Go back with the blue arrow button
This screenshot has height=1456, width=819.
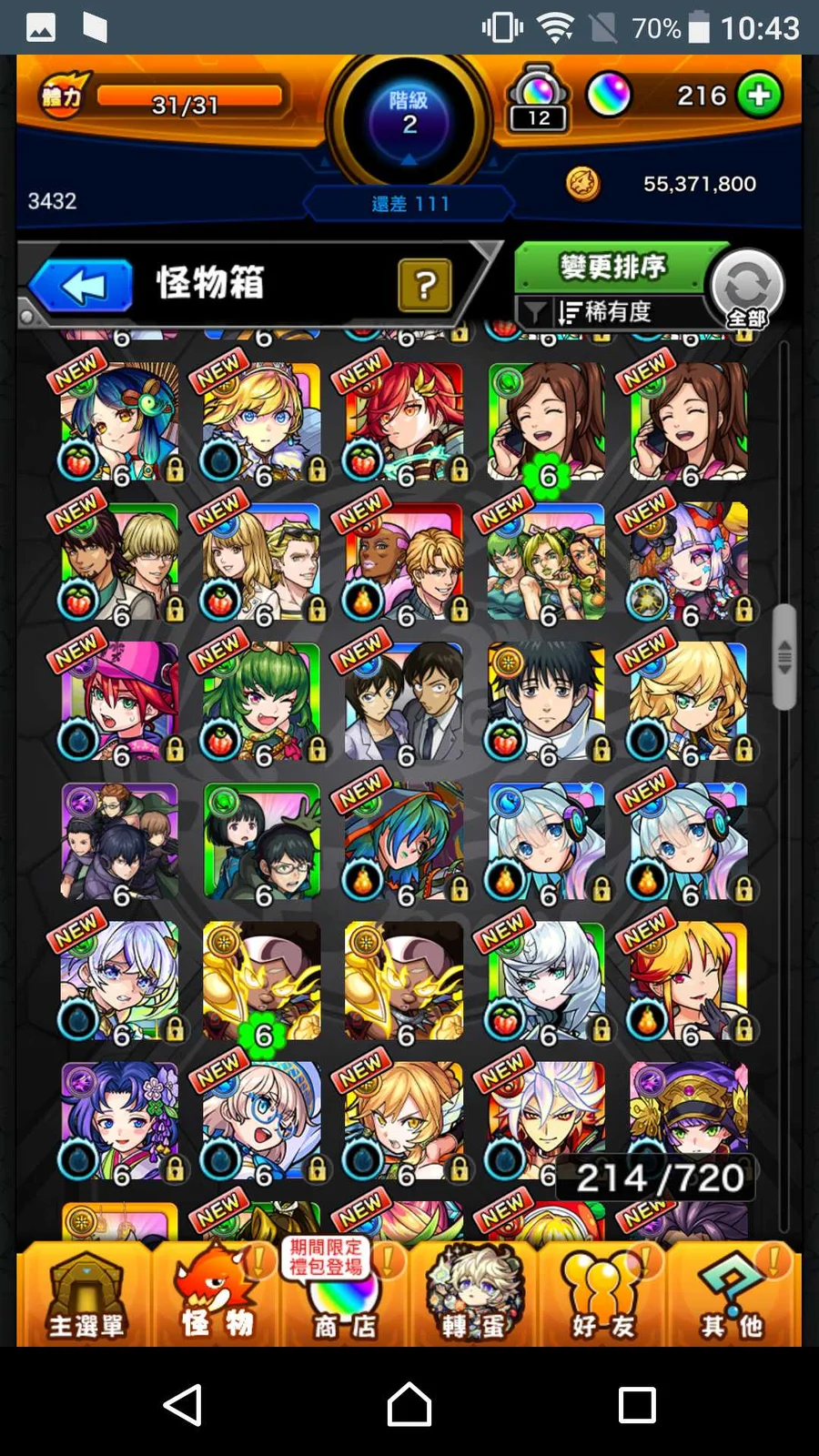point(81,286)
